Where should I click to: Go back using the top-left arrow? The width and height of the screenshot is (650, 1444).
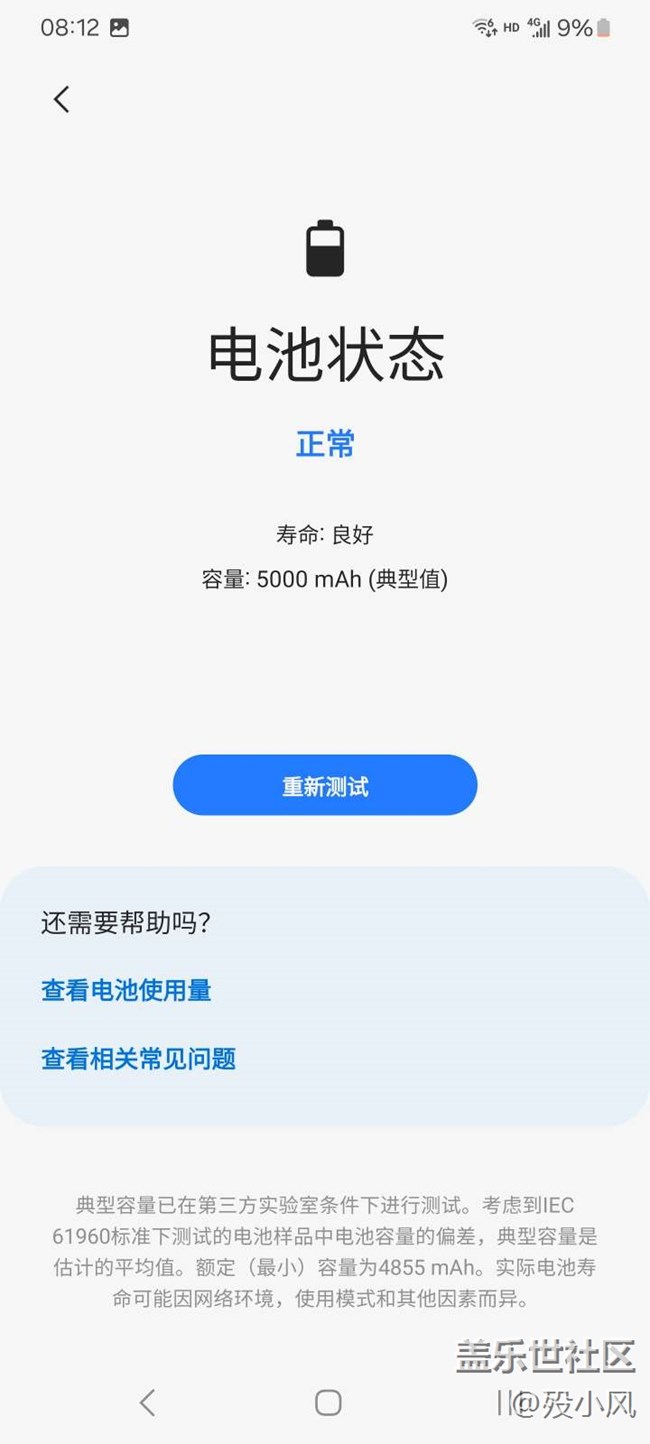click(x=62, y=99)
